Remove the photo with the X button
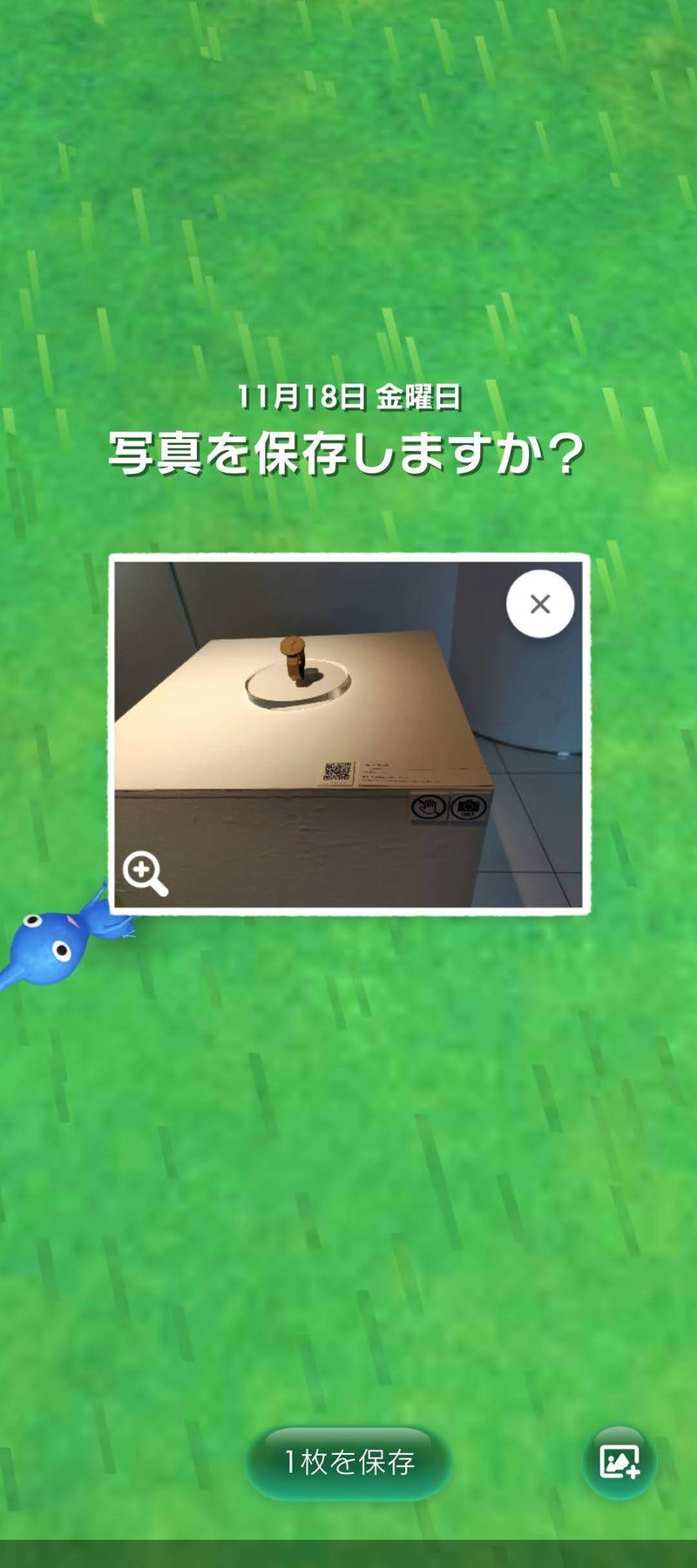This screenshot has height=1568, width=697. 540,603
